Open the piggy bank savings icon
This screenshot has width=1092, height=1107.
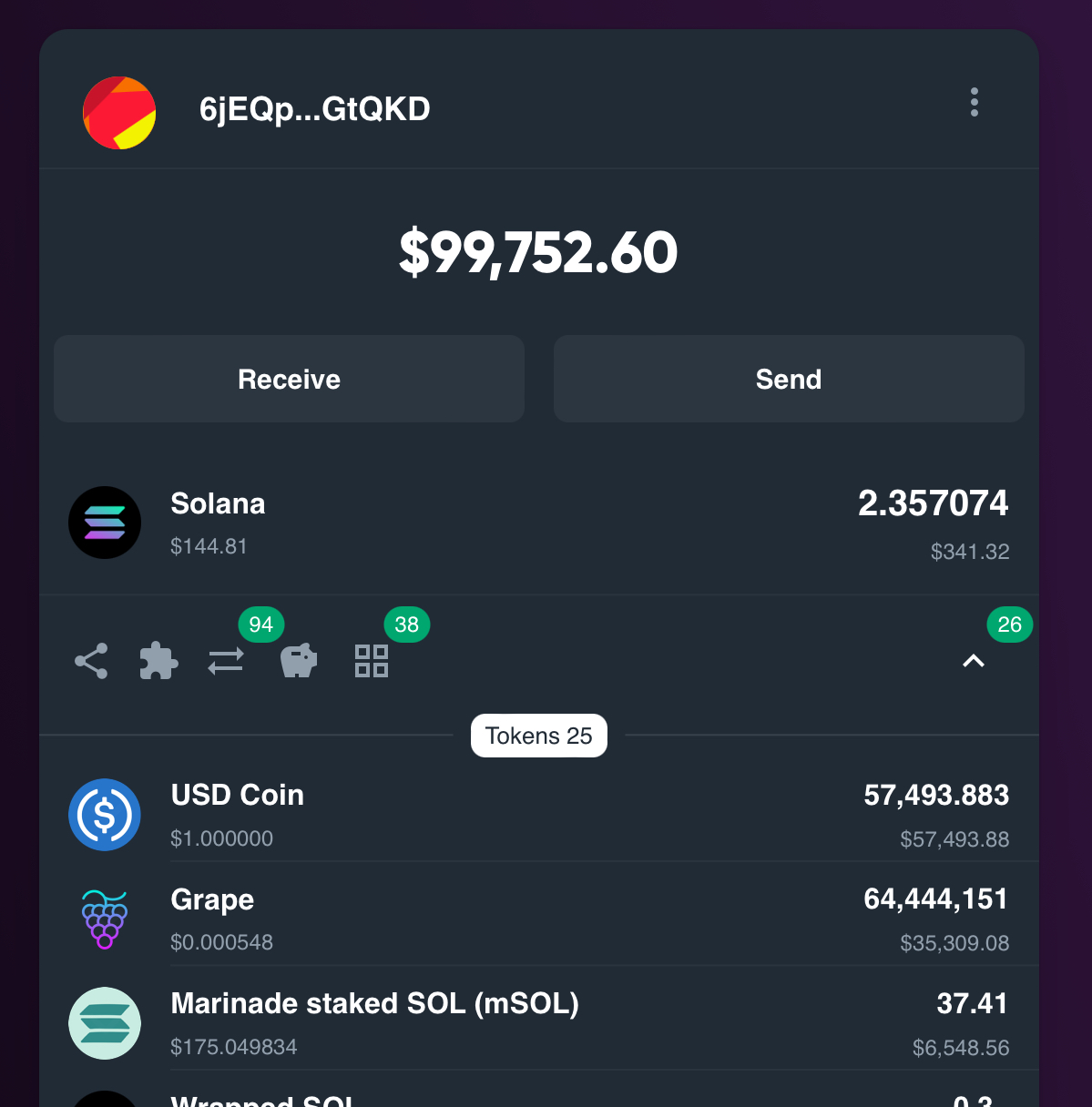coord(299,661)
